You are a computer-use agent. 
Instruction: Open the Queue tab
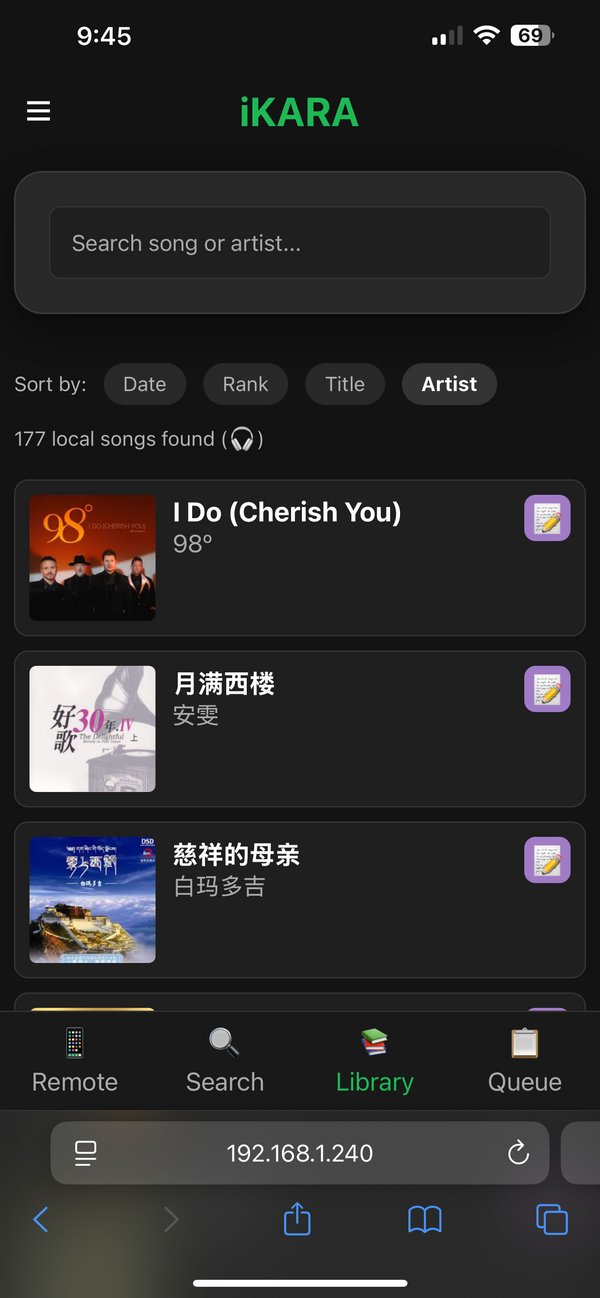pyautogui.click(x=525, y=1061)
